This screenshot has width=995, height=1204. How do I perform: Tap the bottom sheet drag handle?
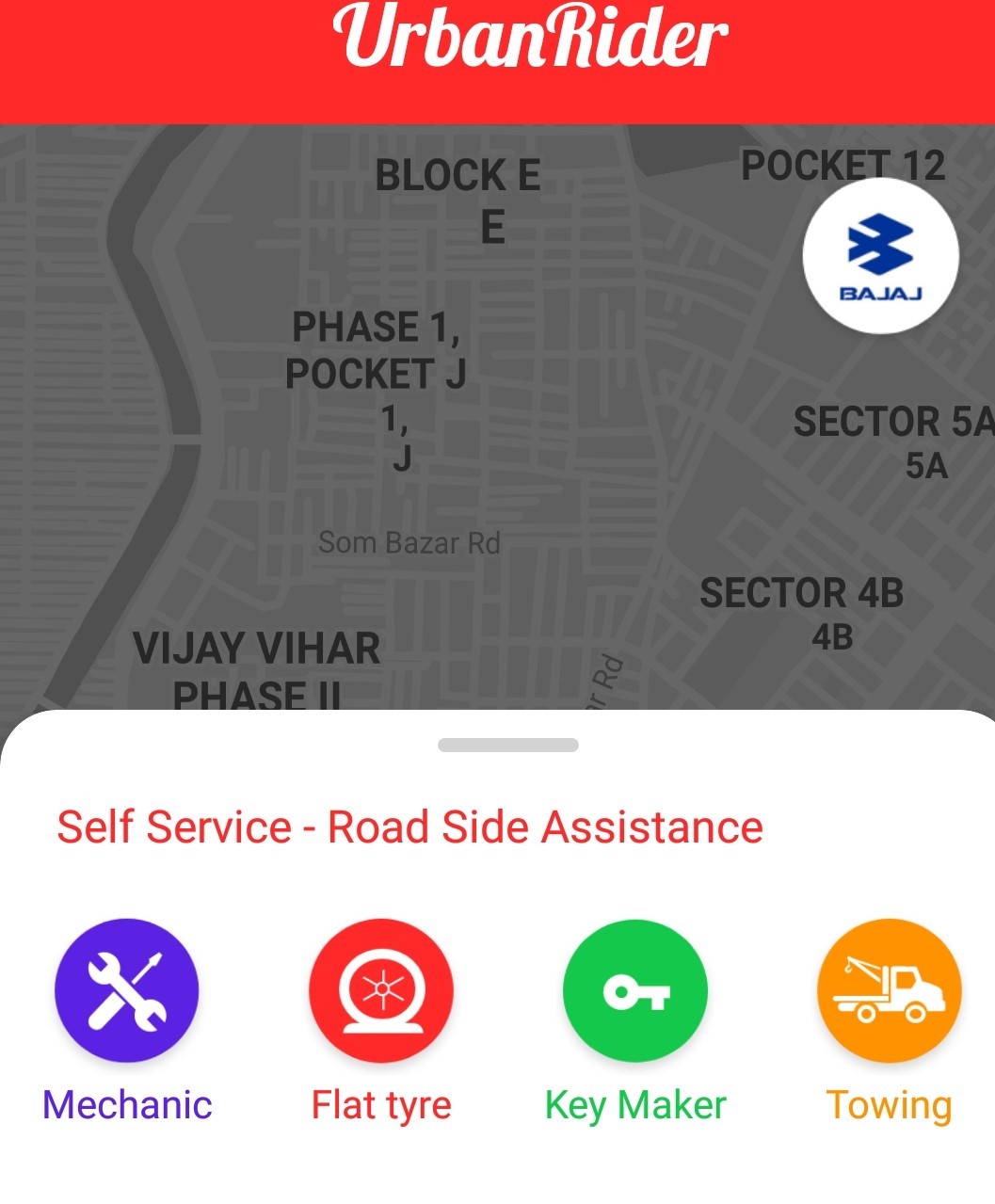pyautogui.click(x=508, y=746)
